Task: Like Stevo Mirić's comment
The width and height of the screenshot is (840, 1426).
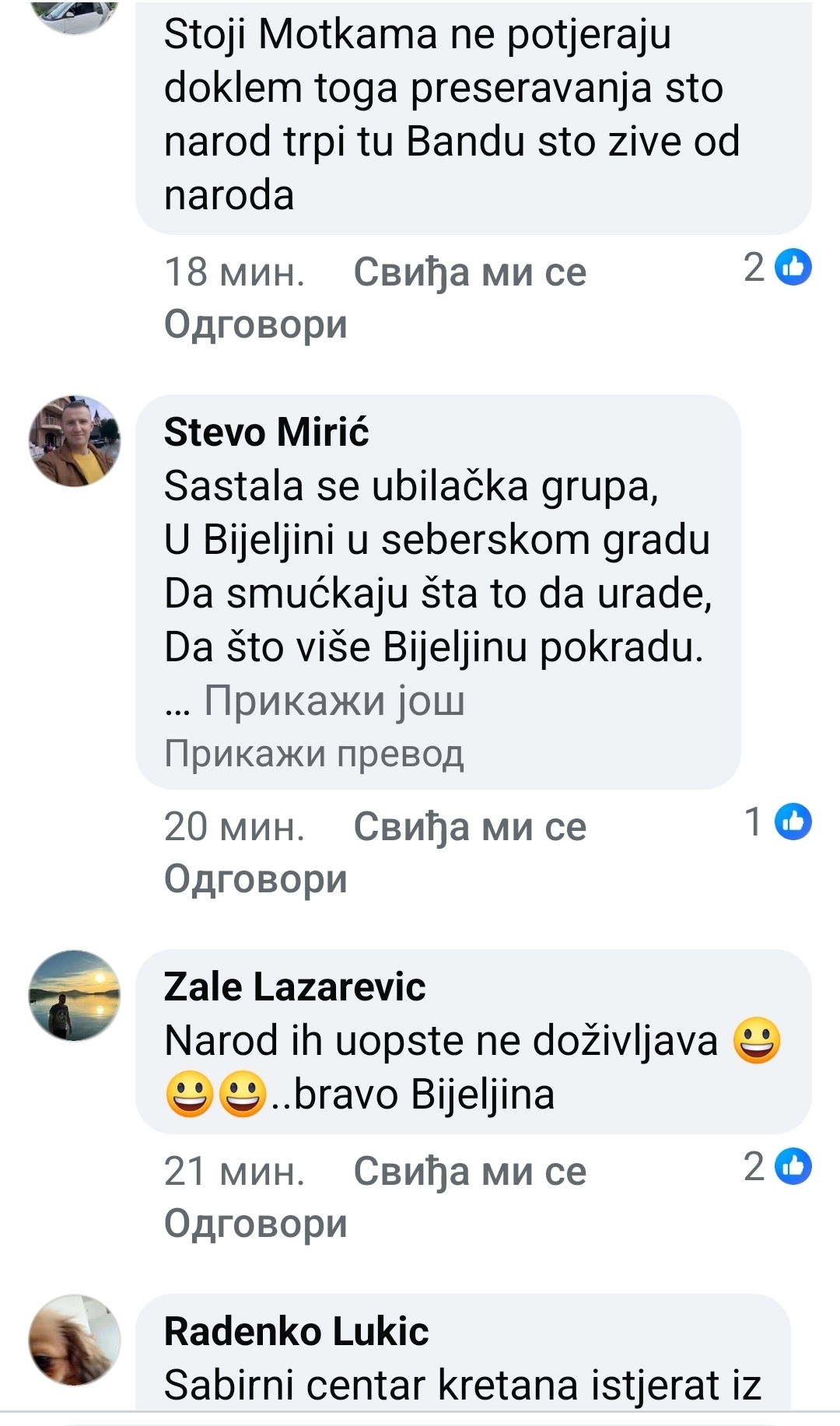Action: pyautogui.click(x=469, y=826)
